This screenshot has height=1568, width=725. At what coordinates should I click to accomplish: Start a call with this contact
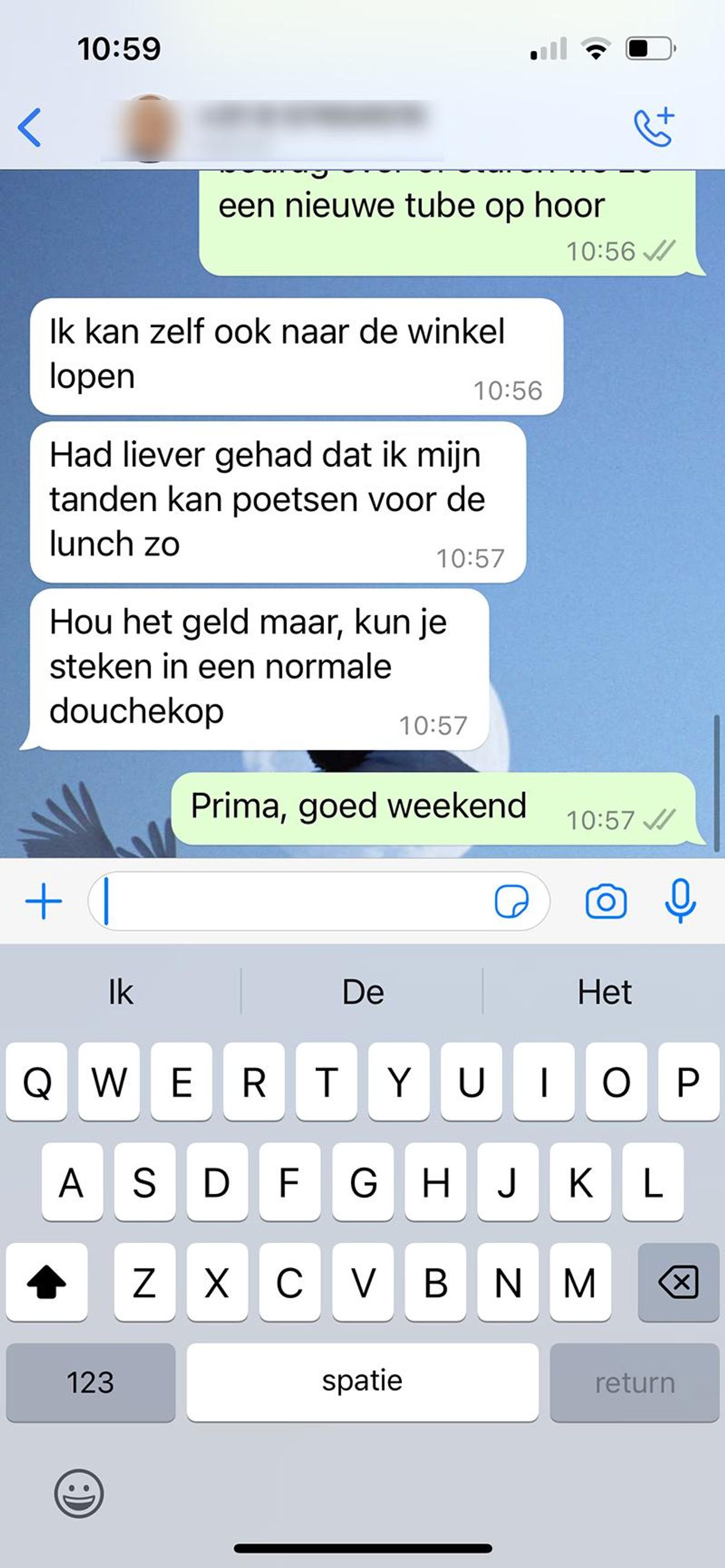coord(654,128)
